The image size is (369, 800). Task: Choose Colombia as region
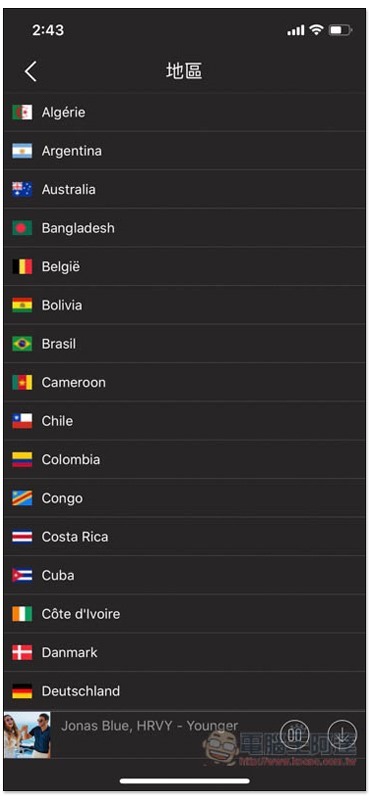tap(185, 460)
